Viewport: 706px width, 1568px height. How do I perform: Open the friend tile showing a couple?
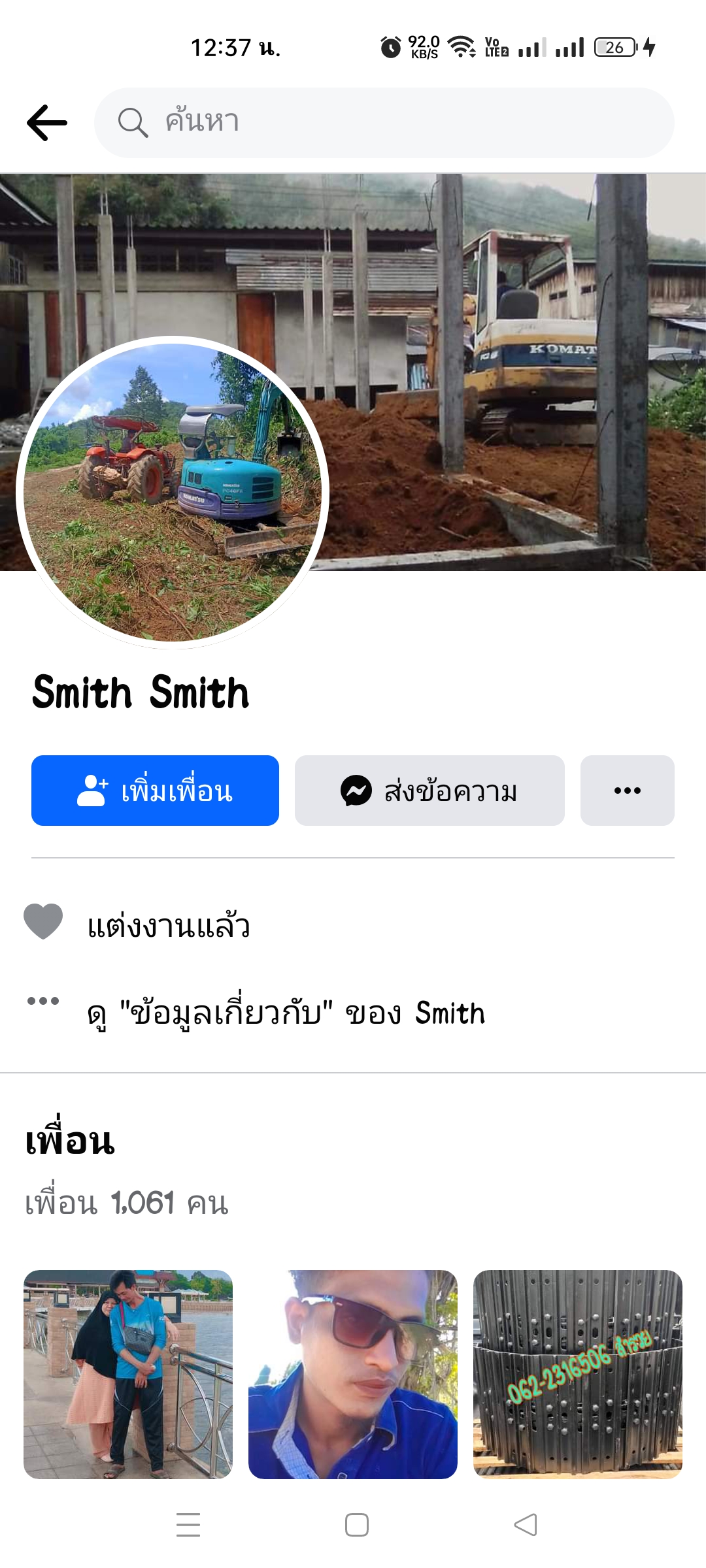[x=128, y=1375]
